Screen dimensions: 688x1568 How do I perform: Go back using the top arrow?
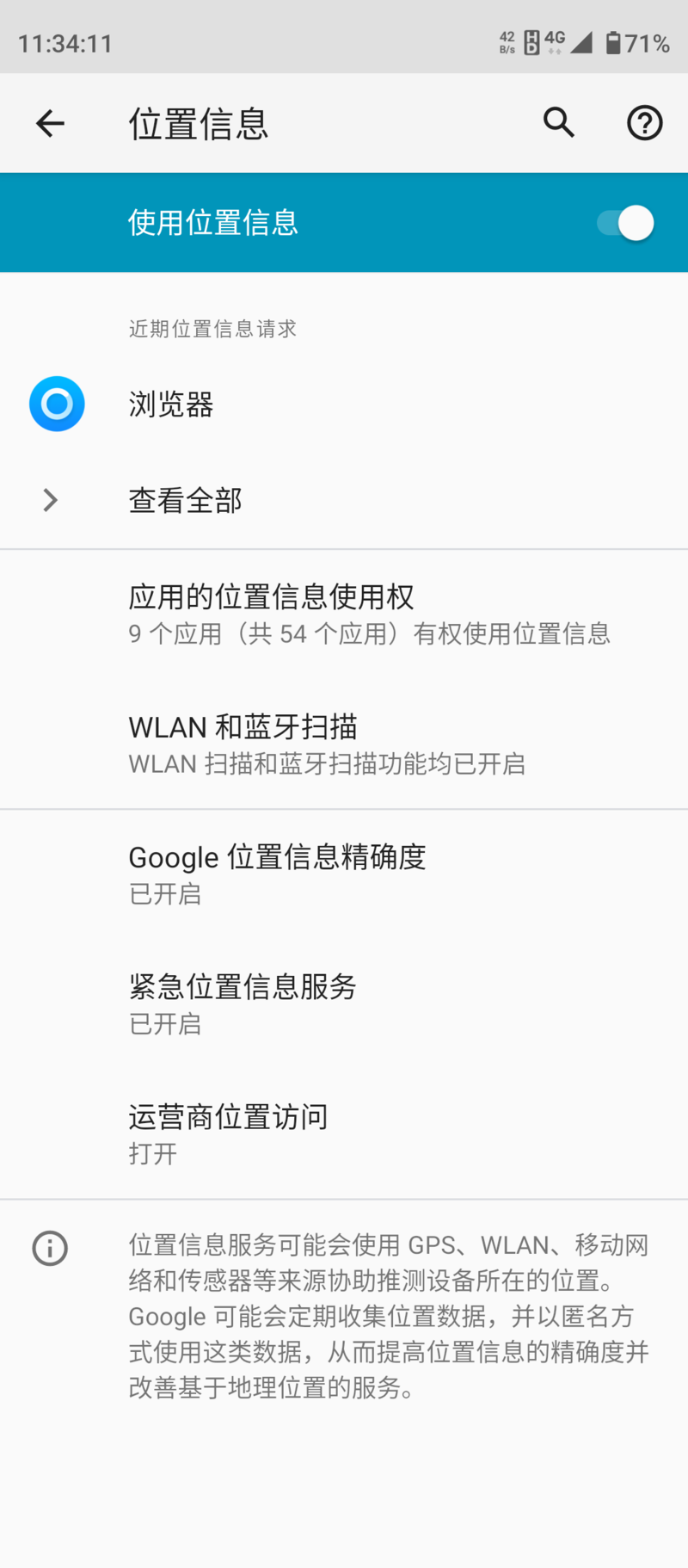click(x=50, y=124)
